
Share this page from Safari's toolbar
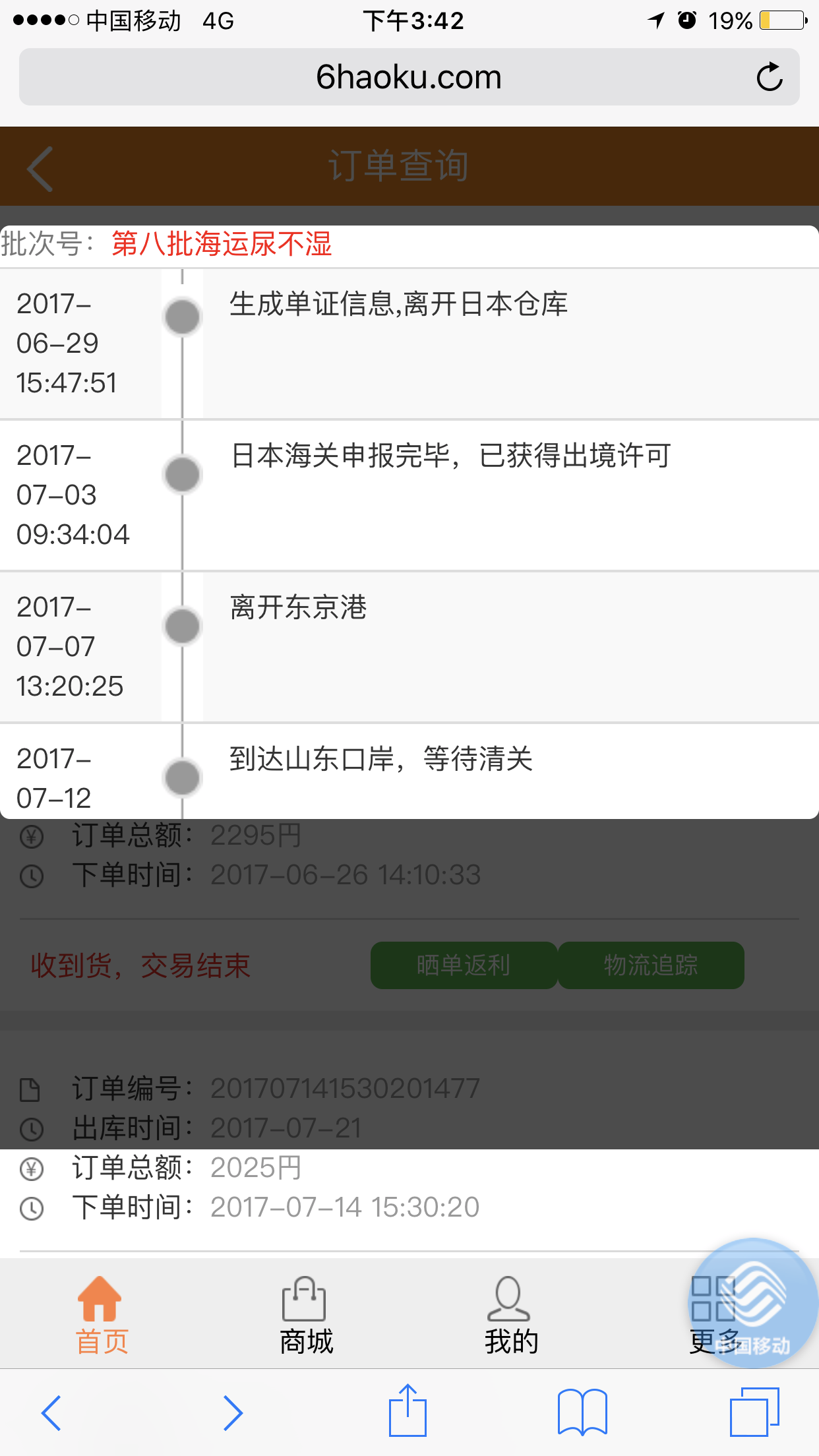point(408,1410)
